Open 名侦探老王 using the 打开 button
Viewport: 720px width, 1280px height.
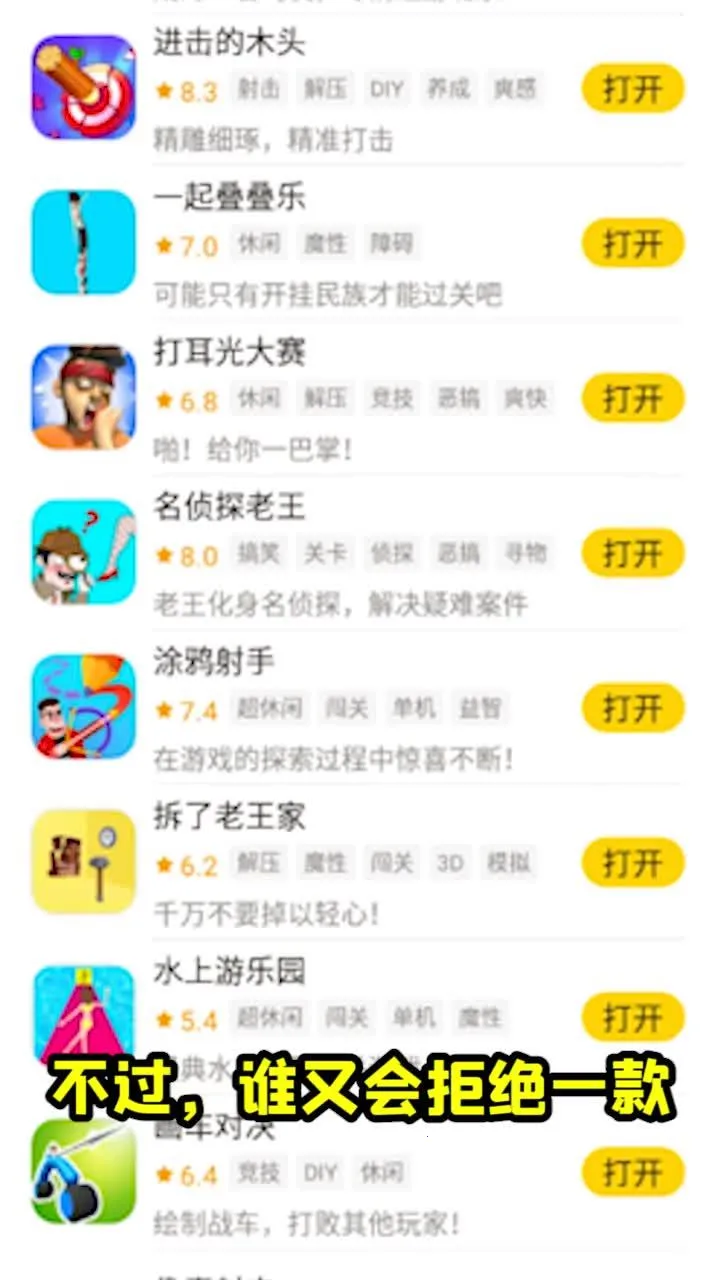[x=632, y=553]
